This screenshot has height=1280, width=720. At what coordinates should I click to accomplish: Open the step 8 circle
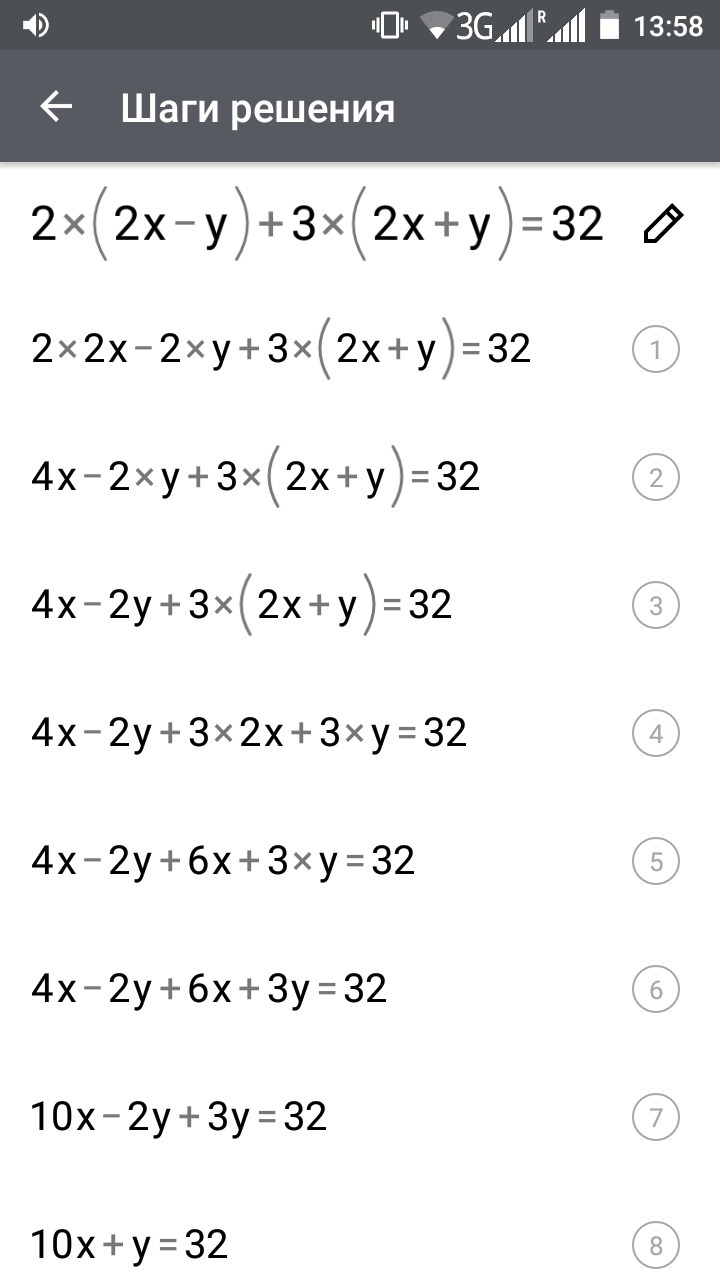656,1245
